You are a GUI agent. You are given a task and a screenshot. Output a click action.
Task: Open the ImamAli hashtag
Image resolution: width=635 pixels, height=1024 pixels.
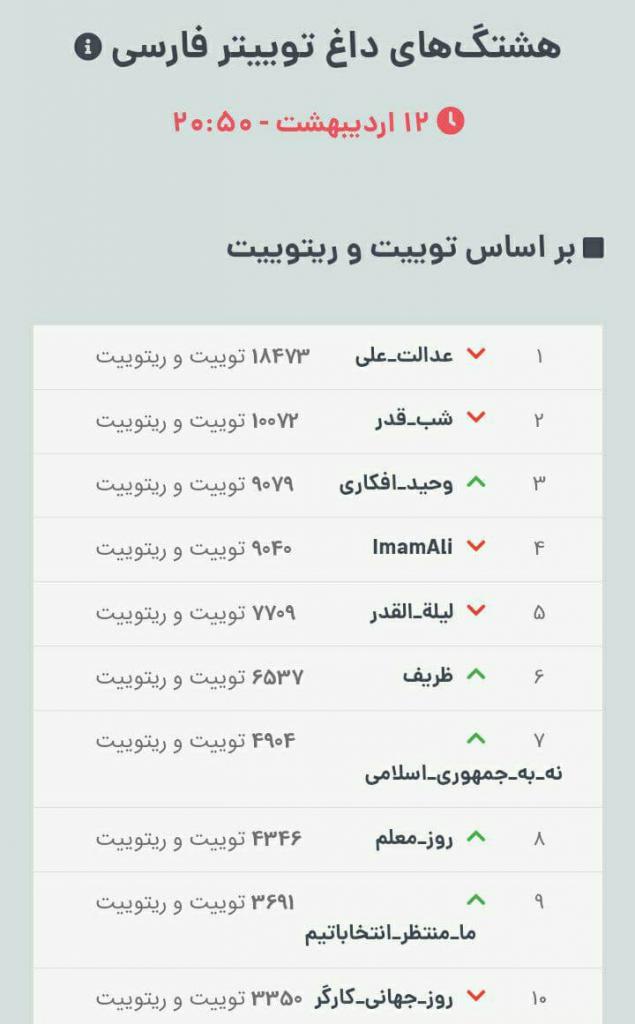coord(412,547)
